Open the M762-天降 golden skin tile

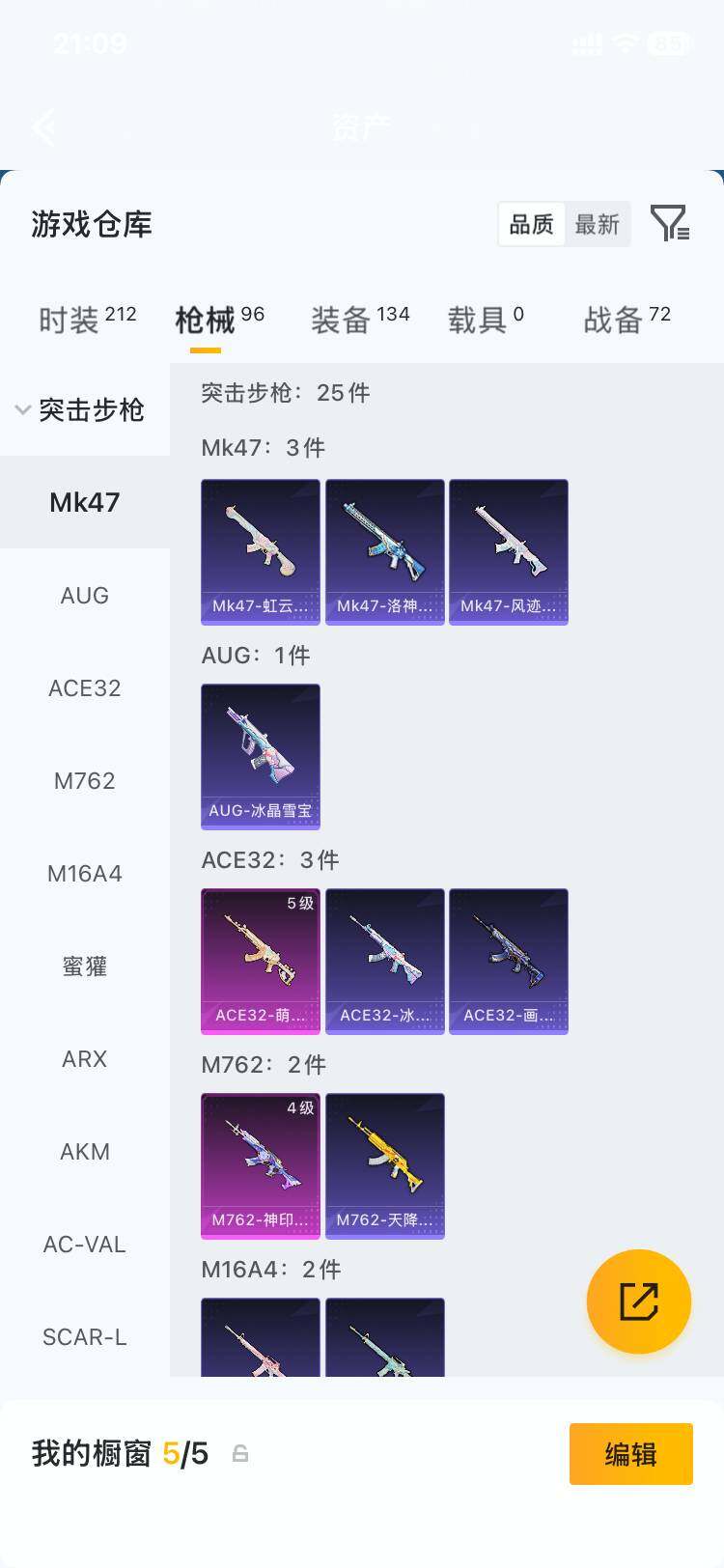[385, 1166]
